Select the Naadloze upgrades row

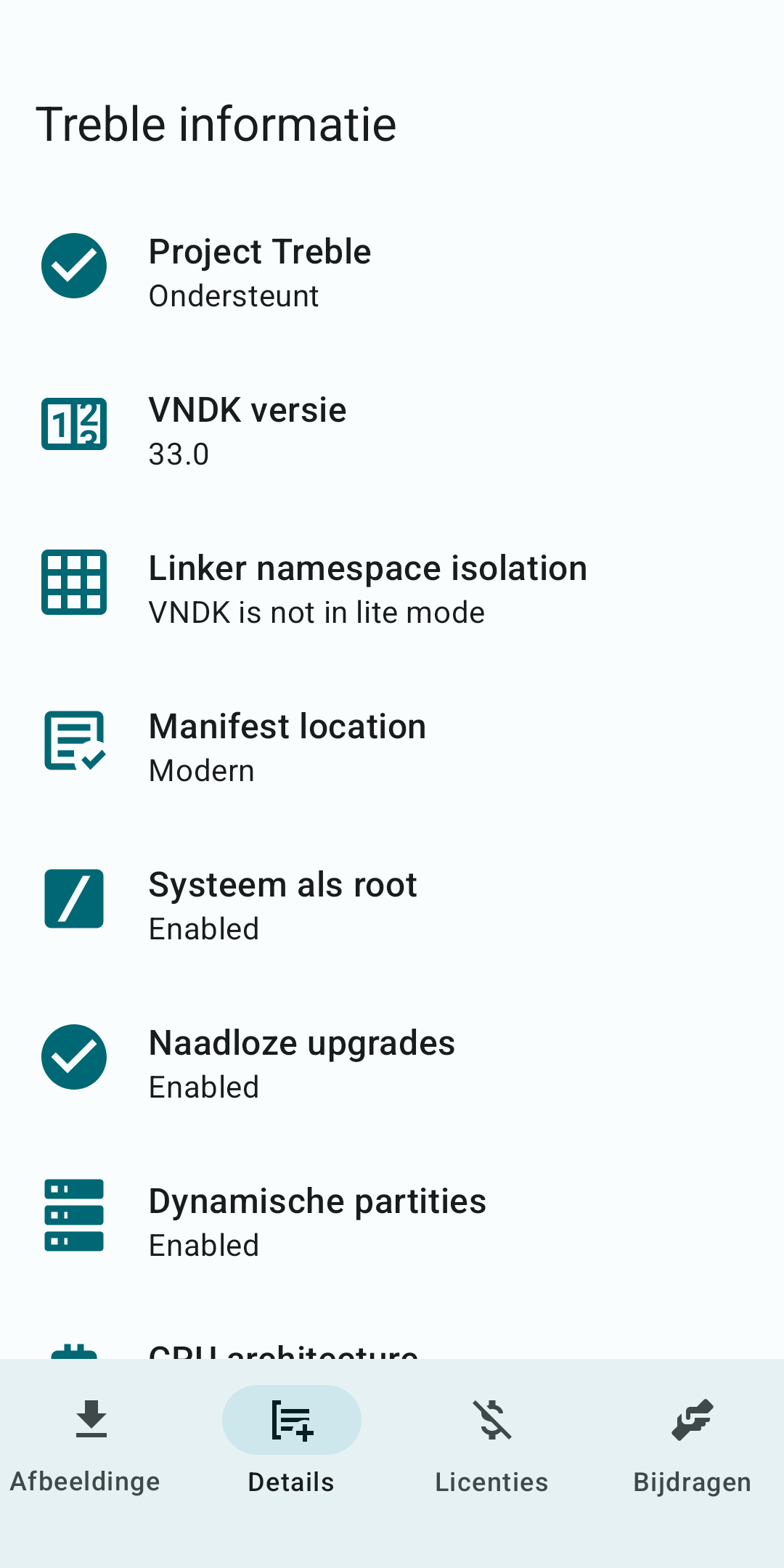(x=392, y=1063)
